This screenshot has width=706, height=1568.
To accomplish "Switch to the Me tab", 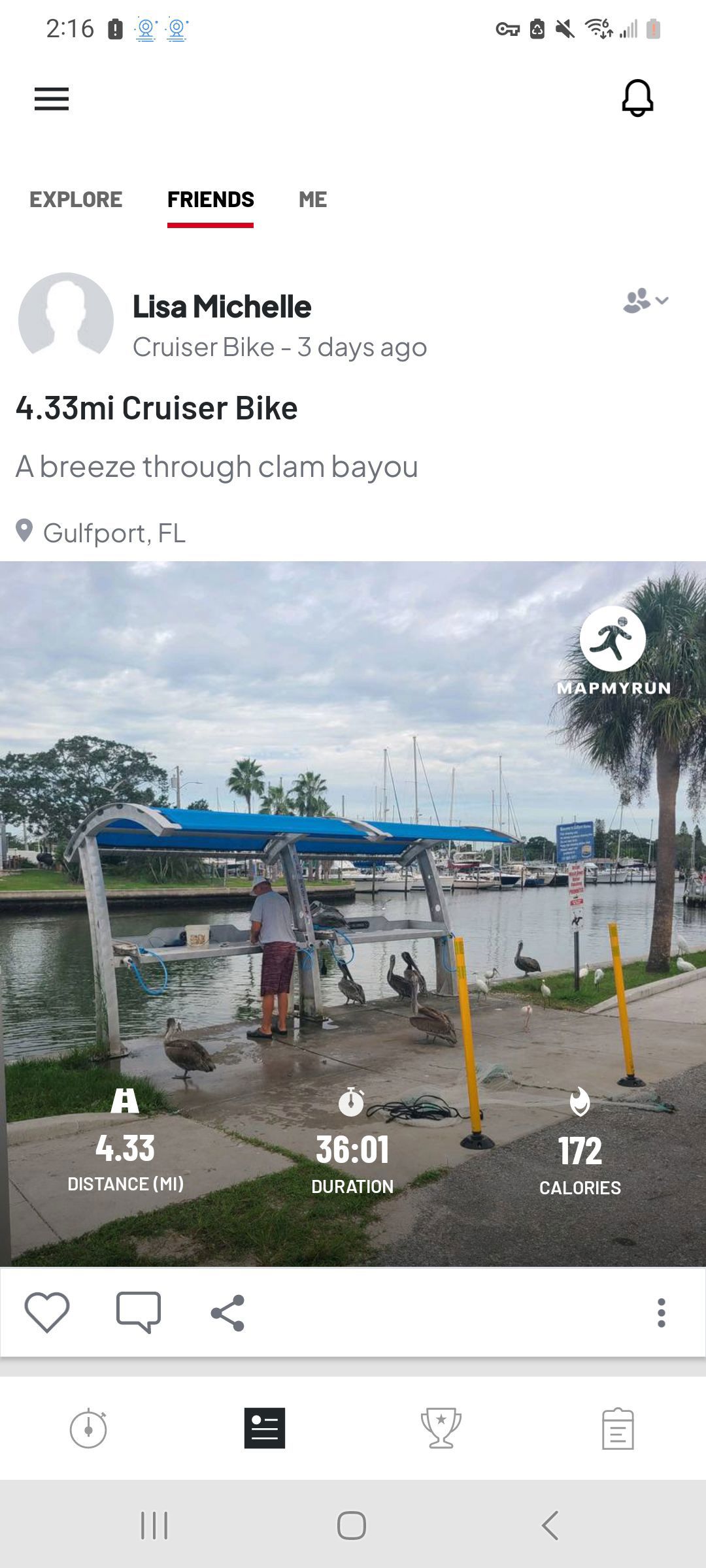I will (312, 199).
